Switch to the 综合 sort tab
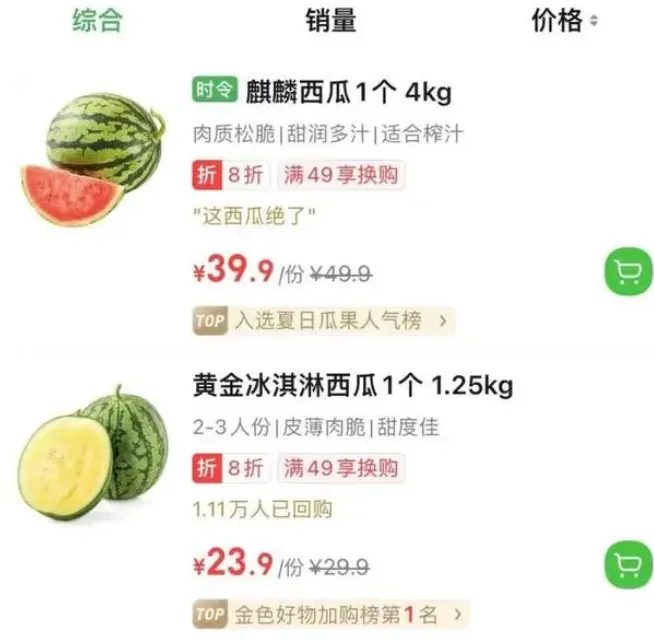The image size is (654, 640). click(x=97, y=21)
